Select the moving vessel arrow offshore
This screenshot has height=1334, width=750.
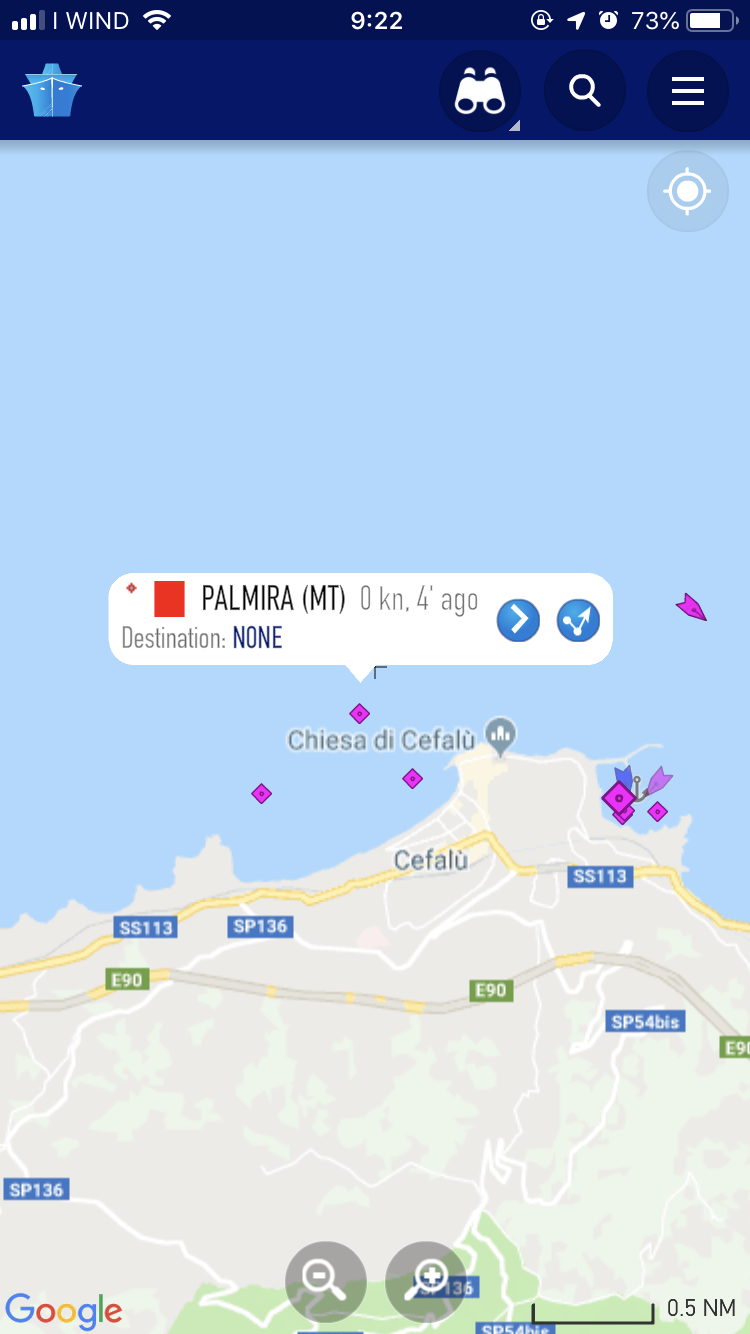691,607
